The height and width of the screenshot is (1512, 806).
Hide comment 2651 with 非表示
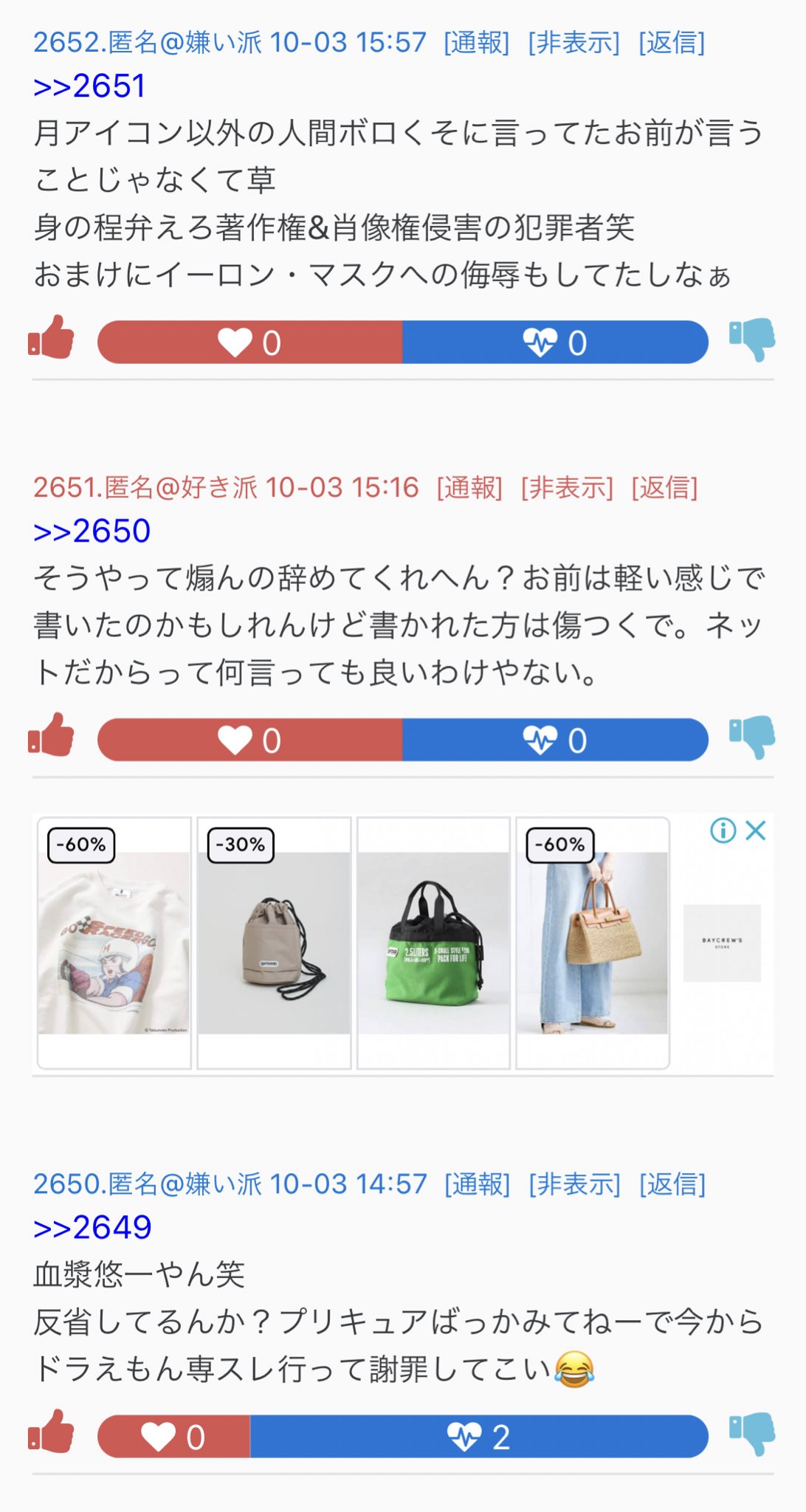(568, 488)
